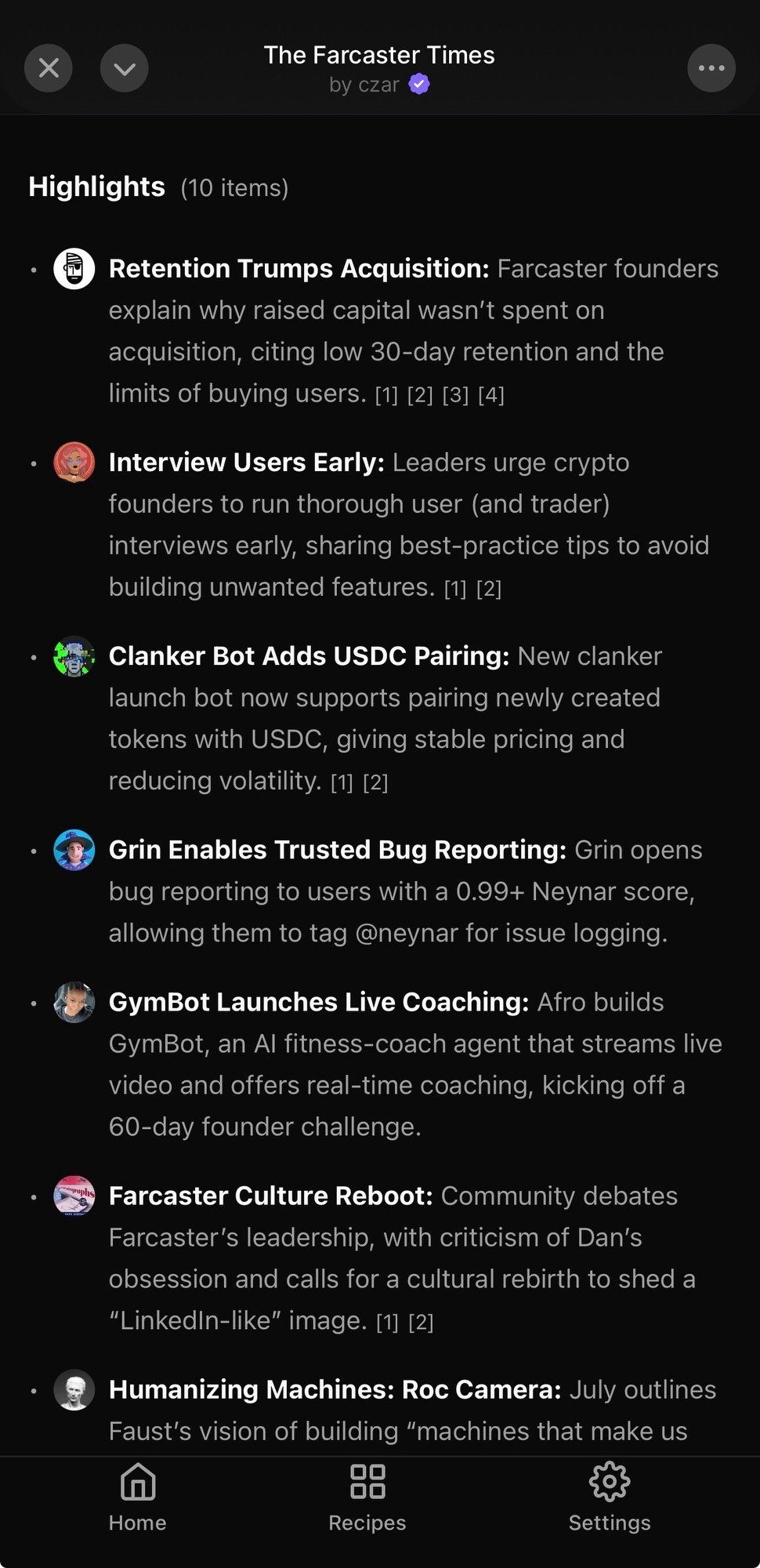
Task: Tap the avatar beside Grin Enables Trusted Bug Reporting
Action: pyautogui.click(x=74, y=850)
